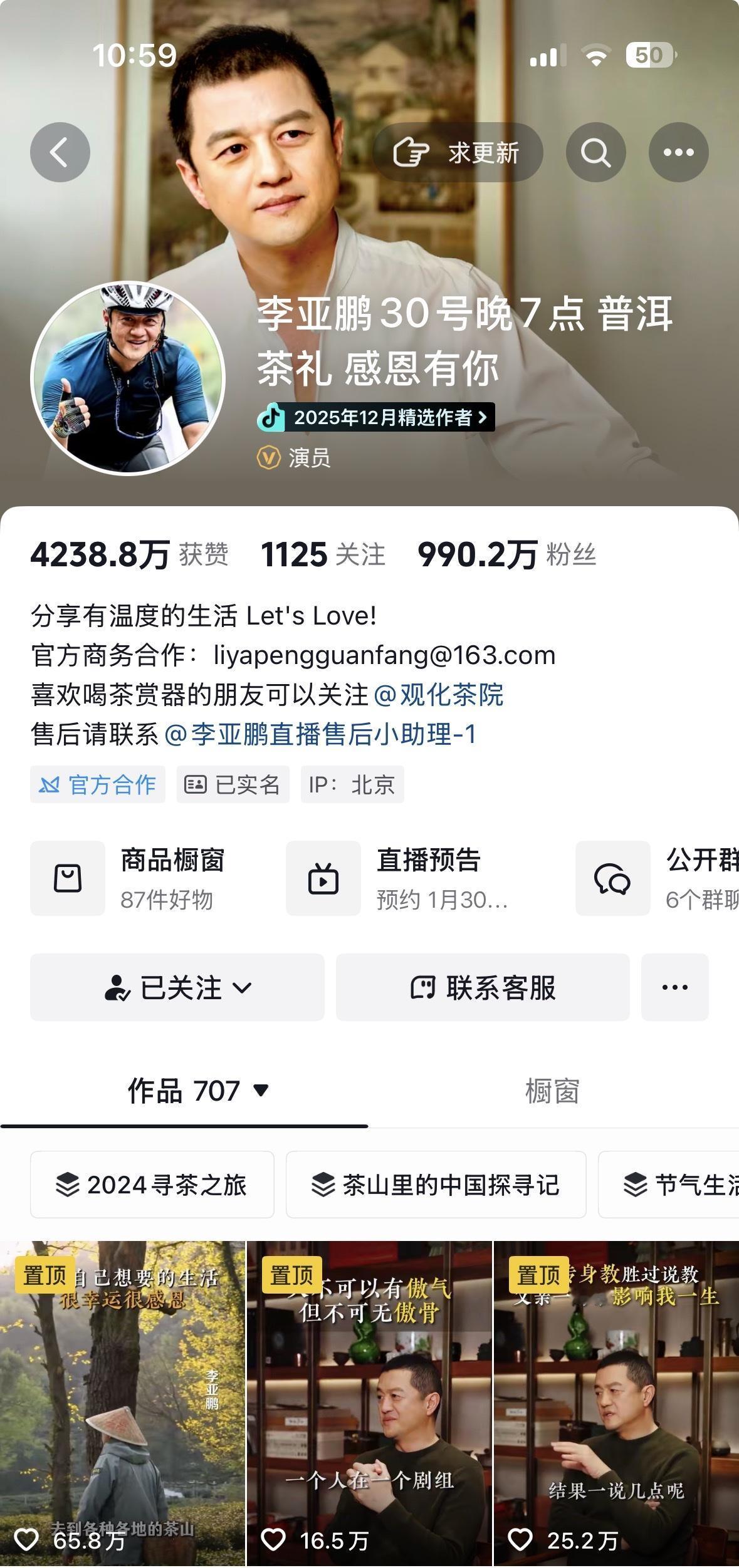The height and width of the screenshot is (1568, 739).
Task: Open 公开群 via the chat bubble icon
Action: click(613, 878)
